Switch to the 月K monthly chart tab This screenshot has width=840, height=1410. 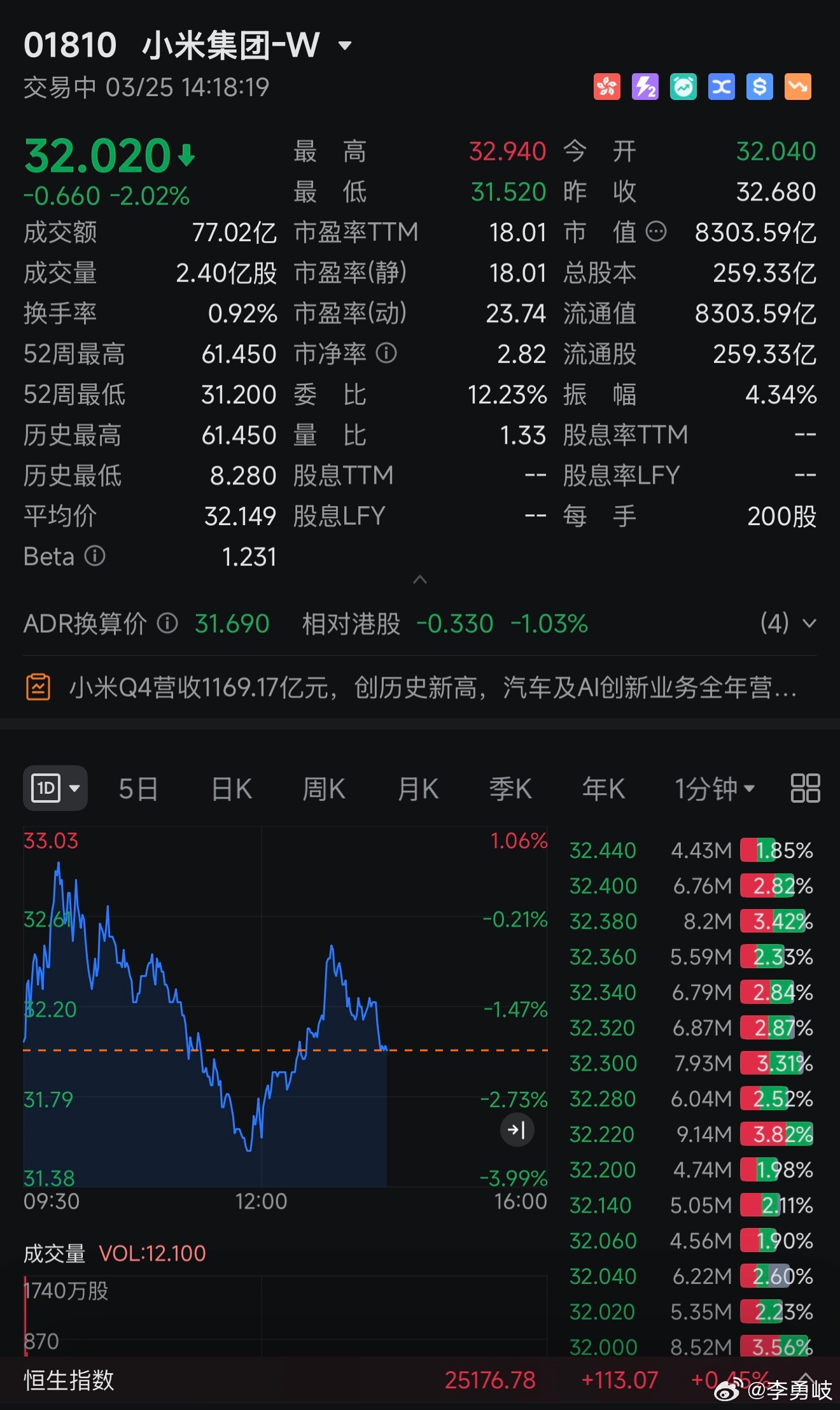(x=417, y=788)
